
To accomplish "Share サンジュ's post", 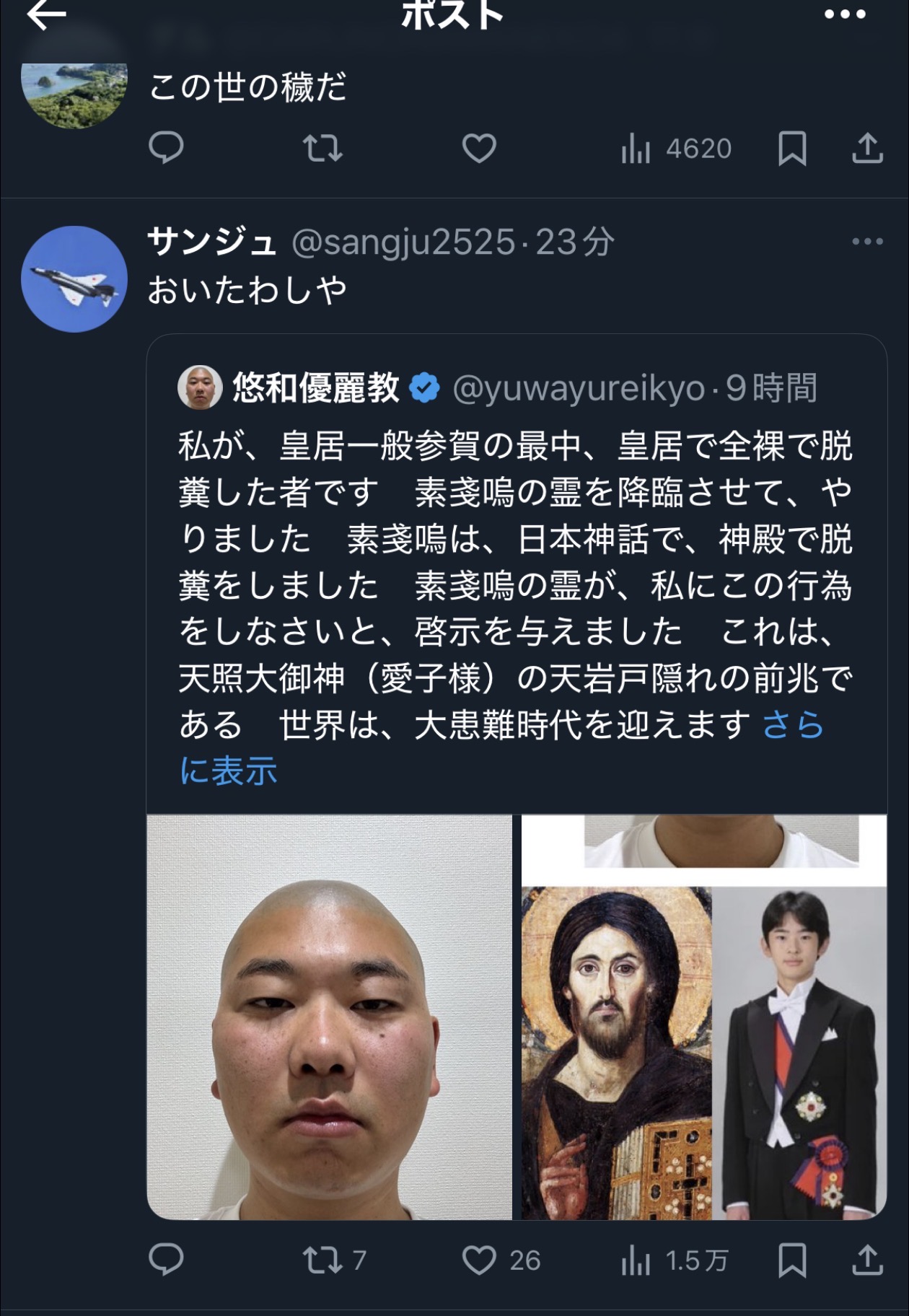I will (867, 1260).
